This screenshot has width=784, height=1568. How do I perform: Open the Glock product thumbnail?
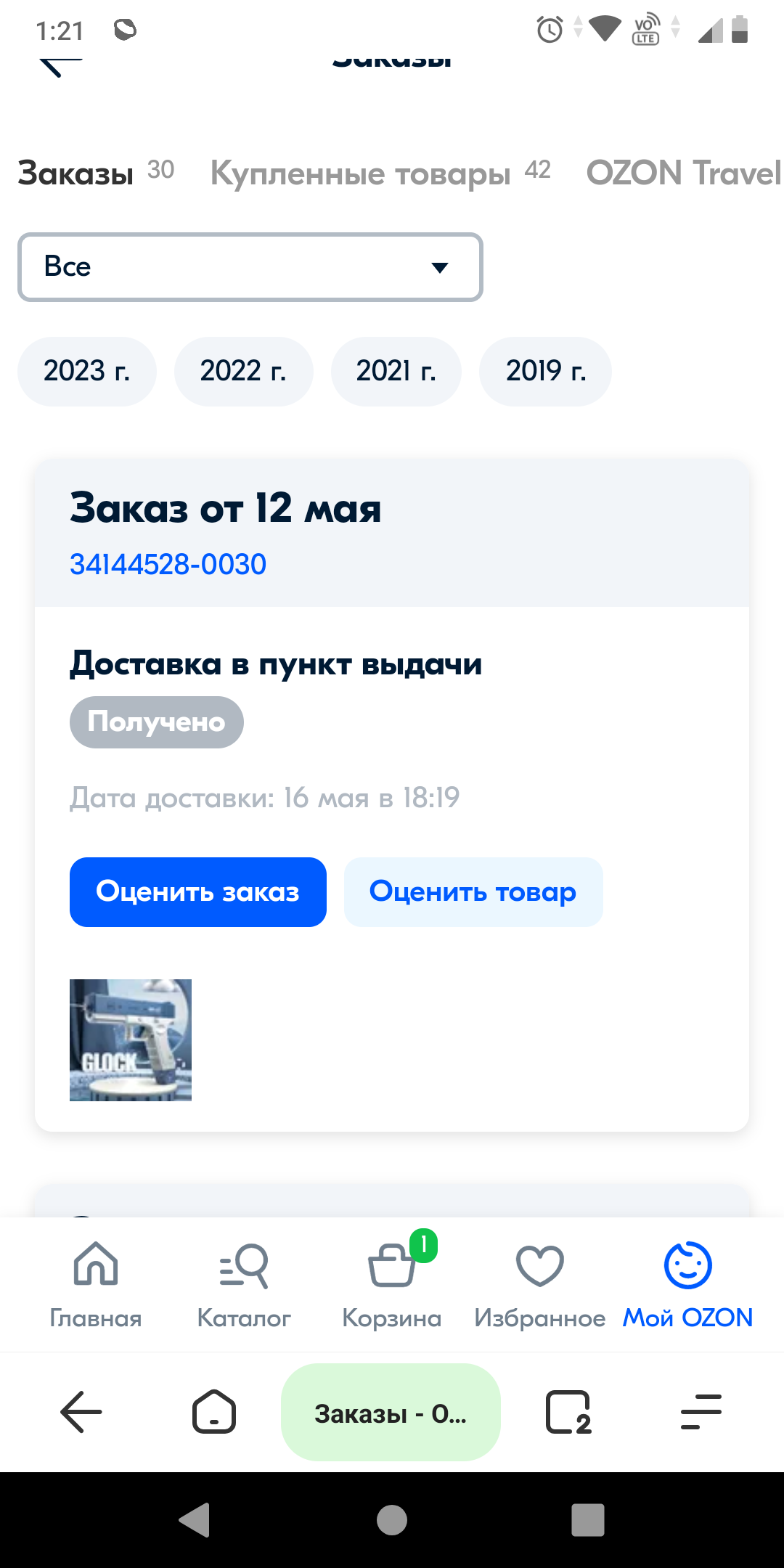pos(131,1040)
